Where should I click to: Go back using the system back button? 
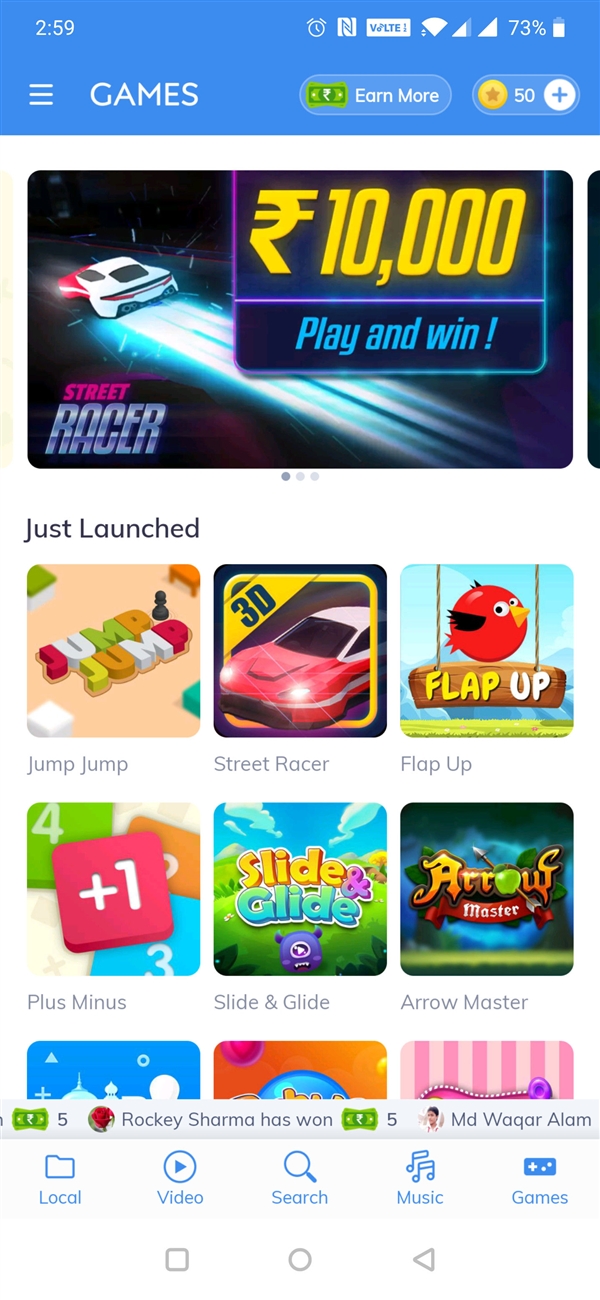click(424, 1260)
